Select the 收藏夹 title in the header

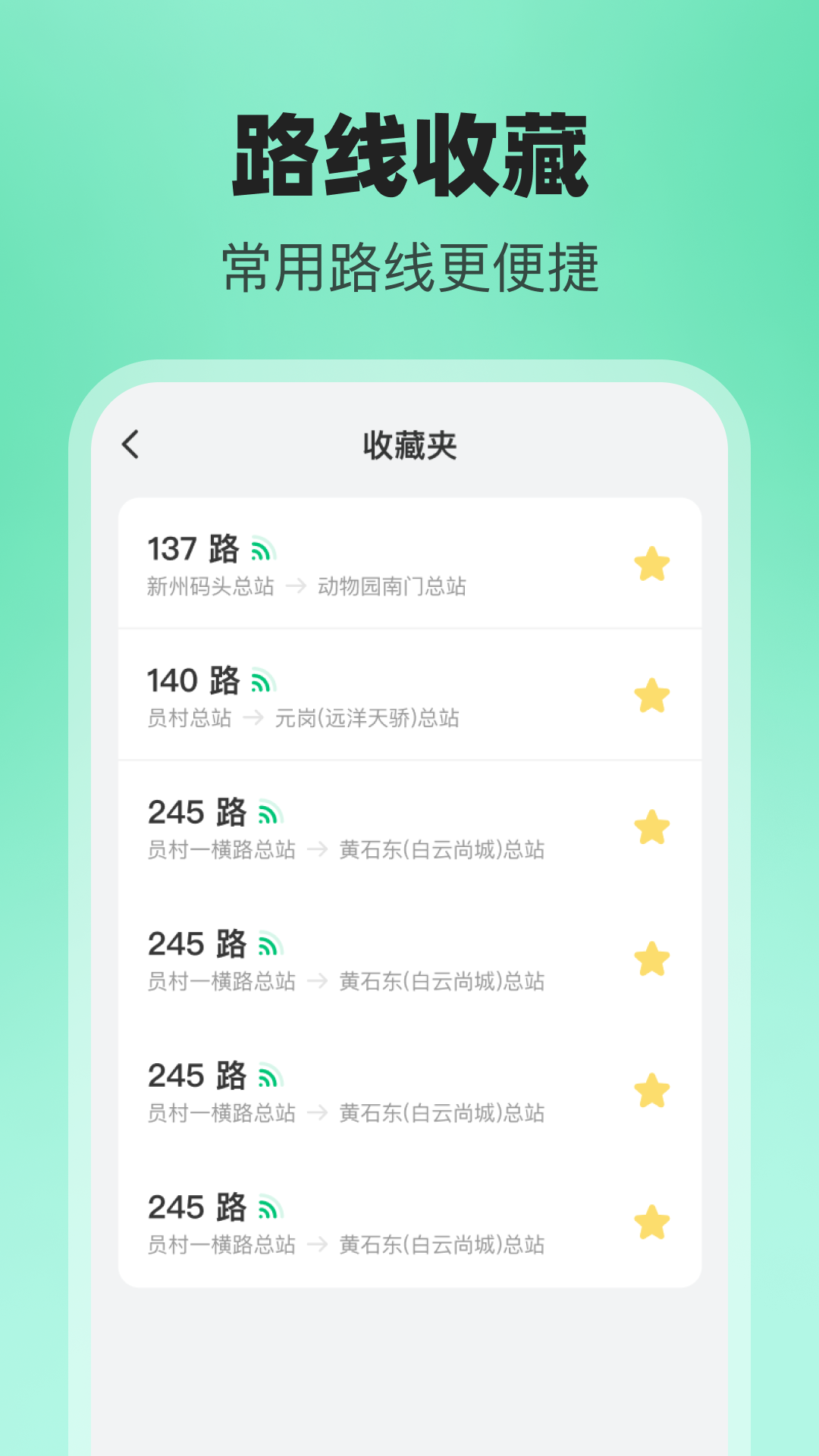pos(409,446)
